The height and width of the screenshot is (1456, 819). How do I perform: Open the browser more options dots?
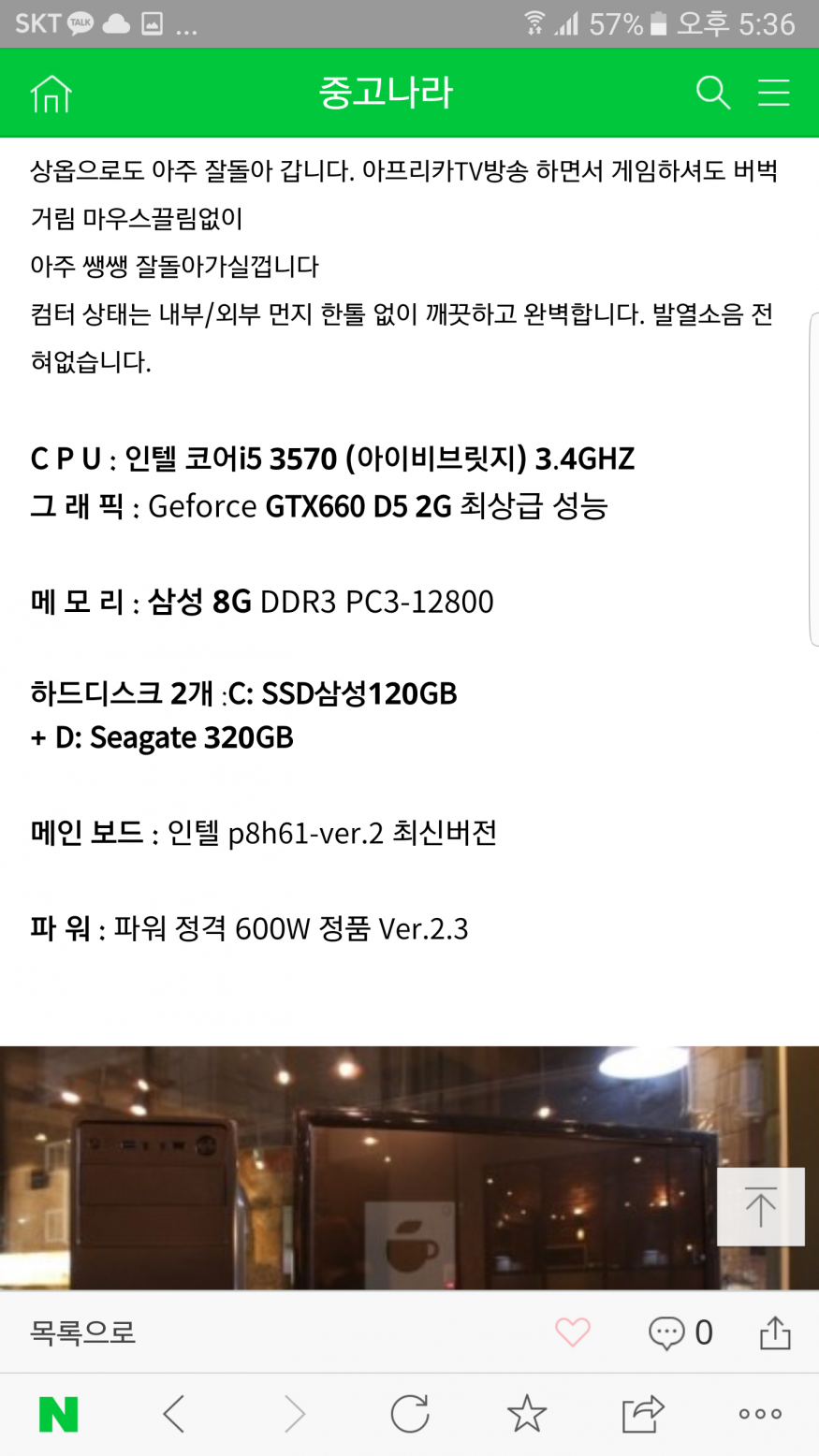pyautogui.click(x=760, y=1414)
